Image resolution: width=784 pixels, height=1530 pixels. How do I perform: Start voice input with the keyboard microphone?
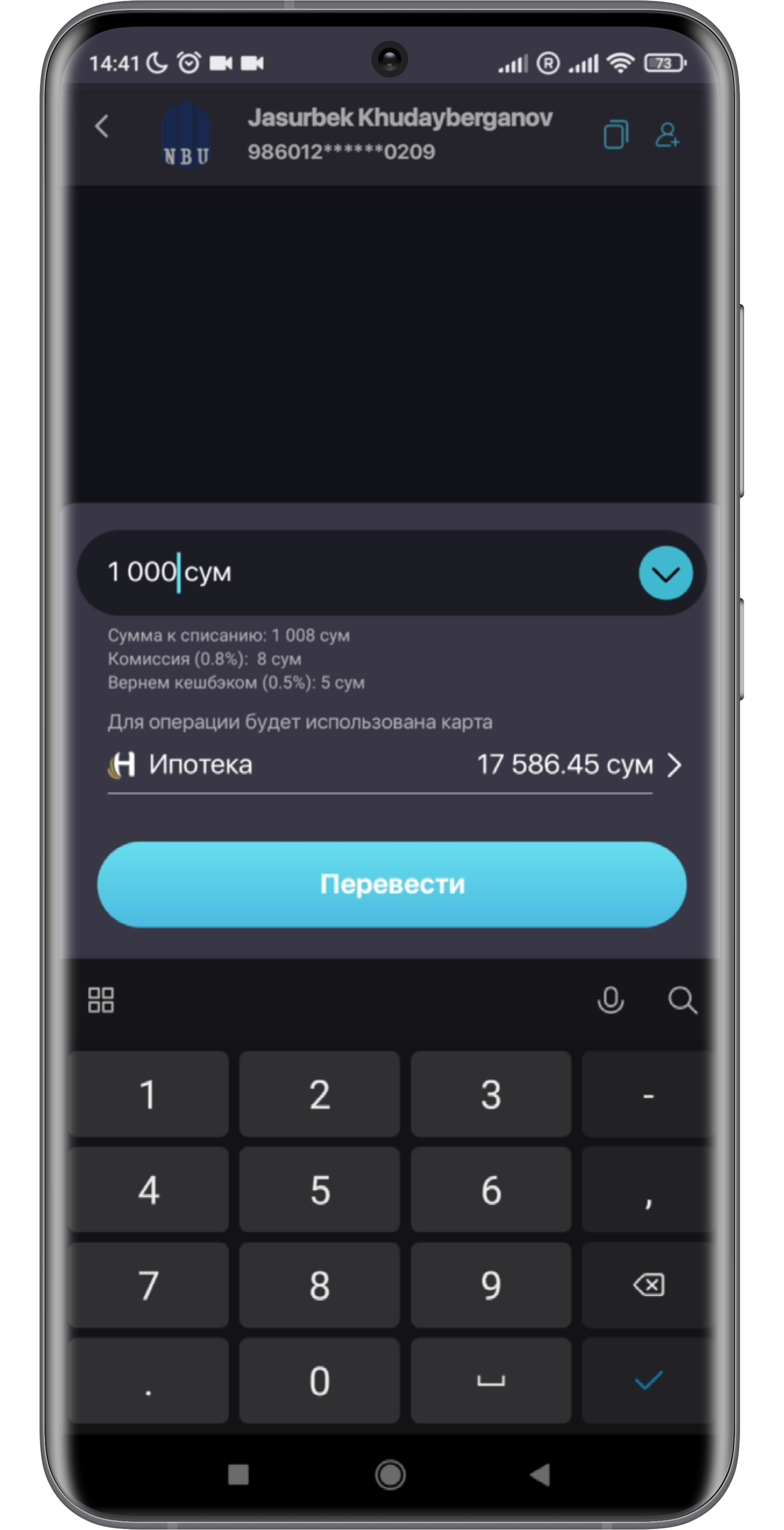(x=610, y=1000)
